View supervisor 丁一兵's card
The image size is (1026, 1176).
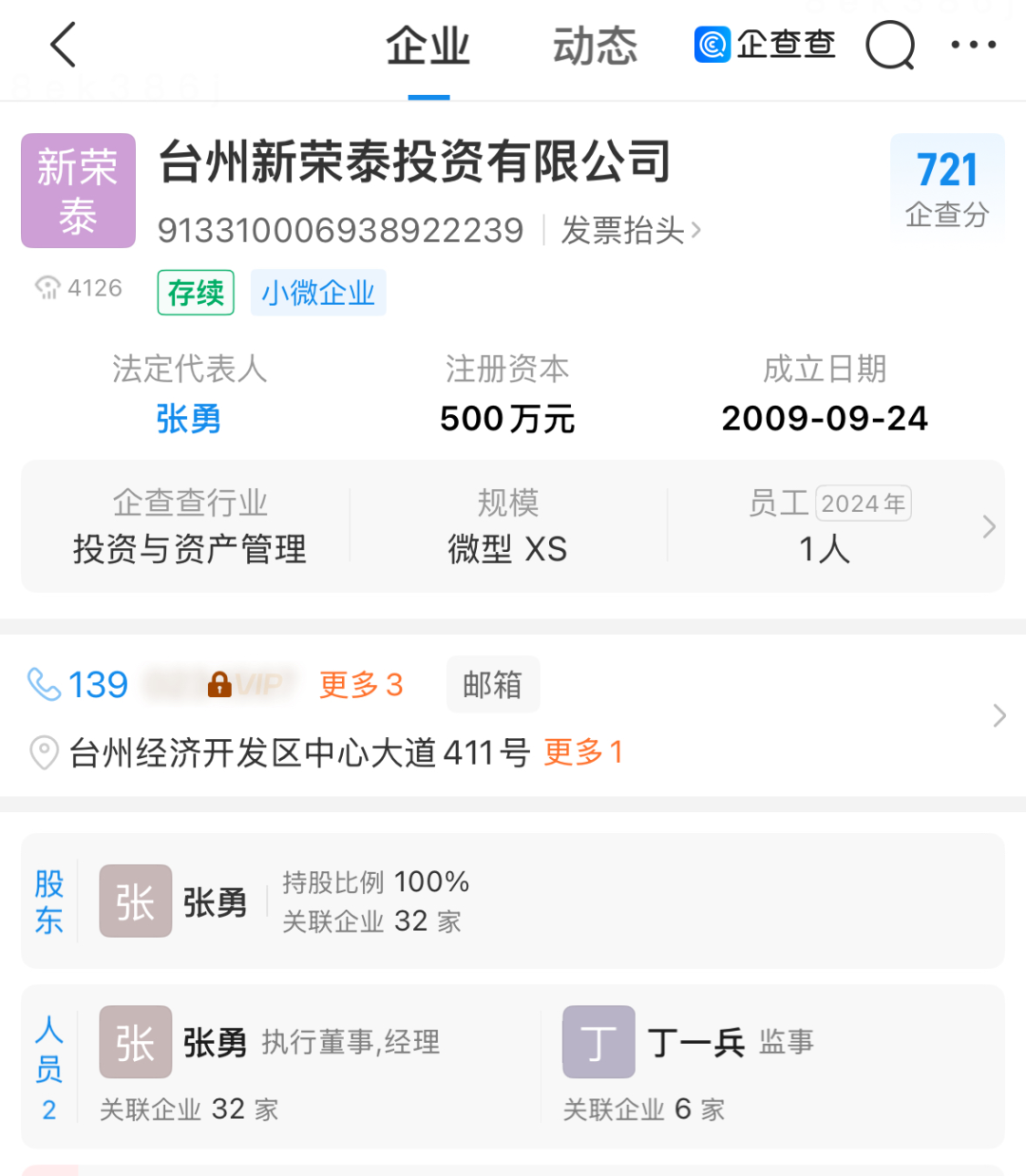pyautogui.click(x=695, y=1043)
